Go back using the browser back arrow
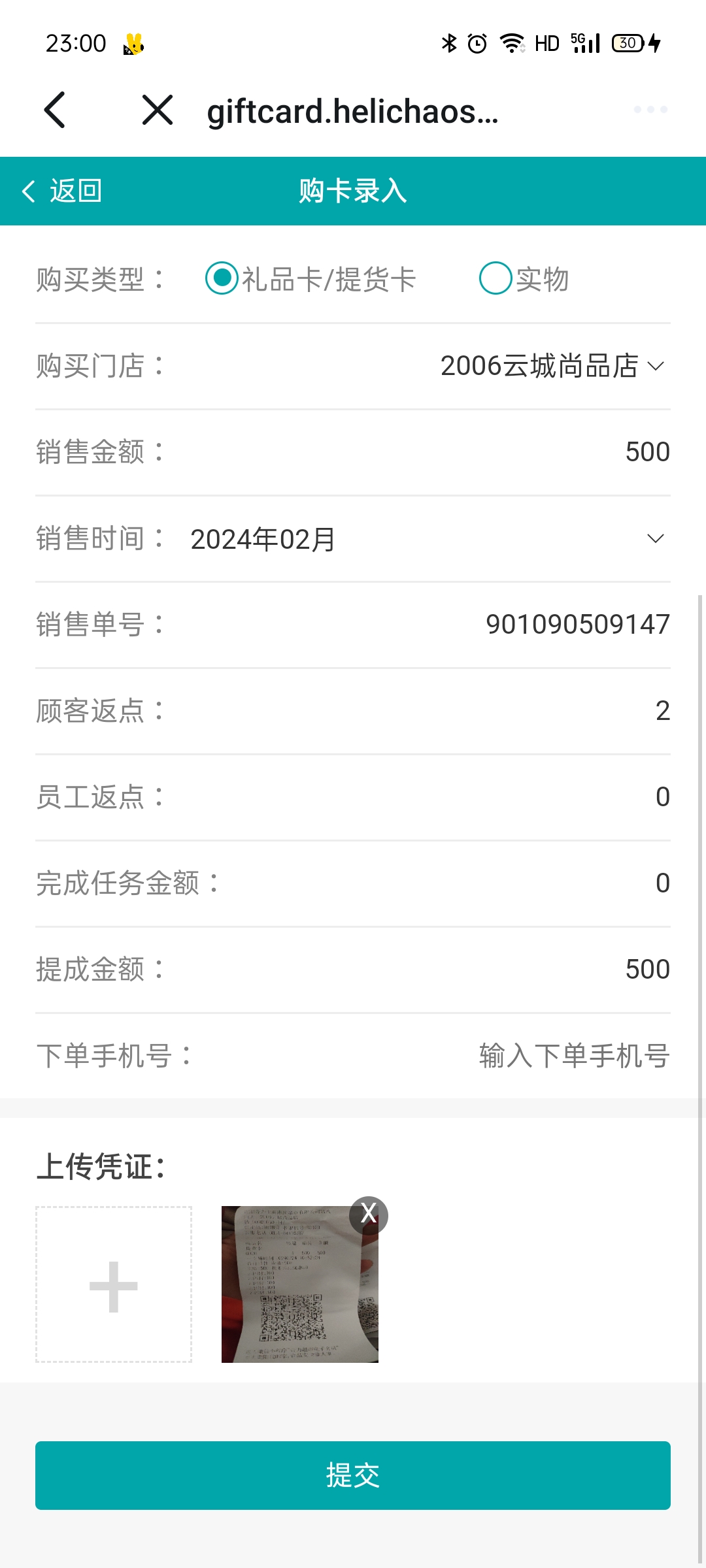 pos(55,110)
